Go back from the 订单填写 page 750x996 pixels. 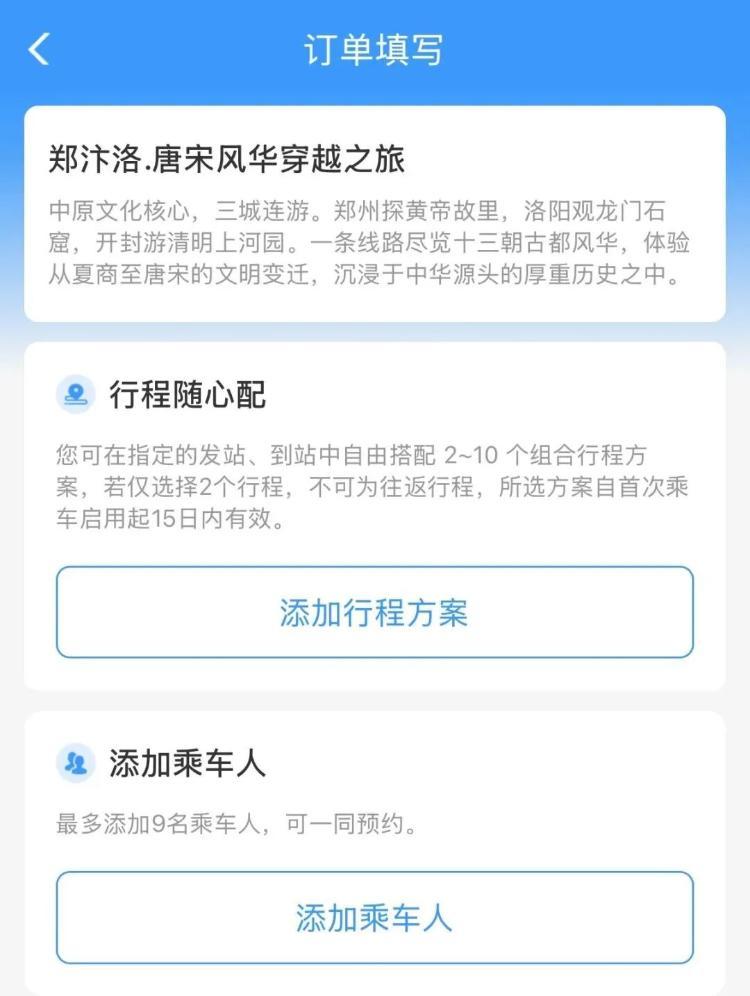tap(39, 49)
